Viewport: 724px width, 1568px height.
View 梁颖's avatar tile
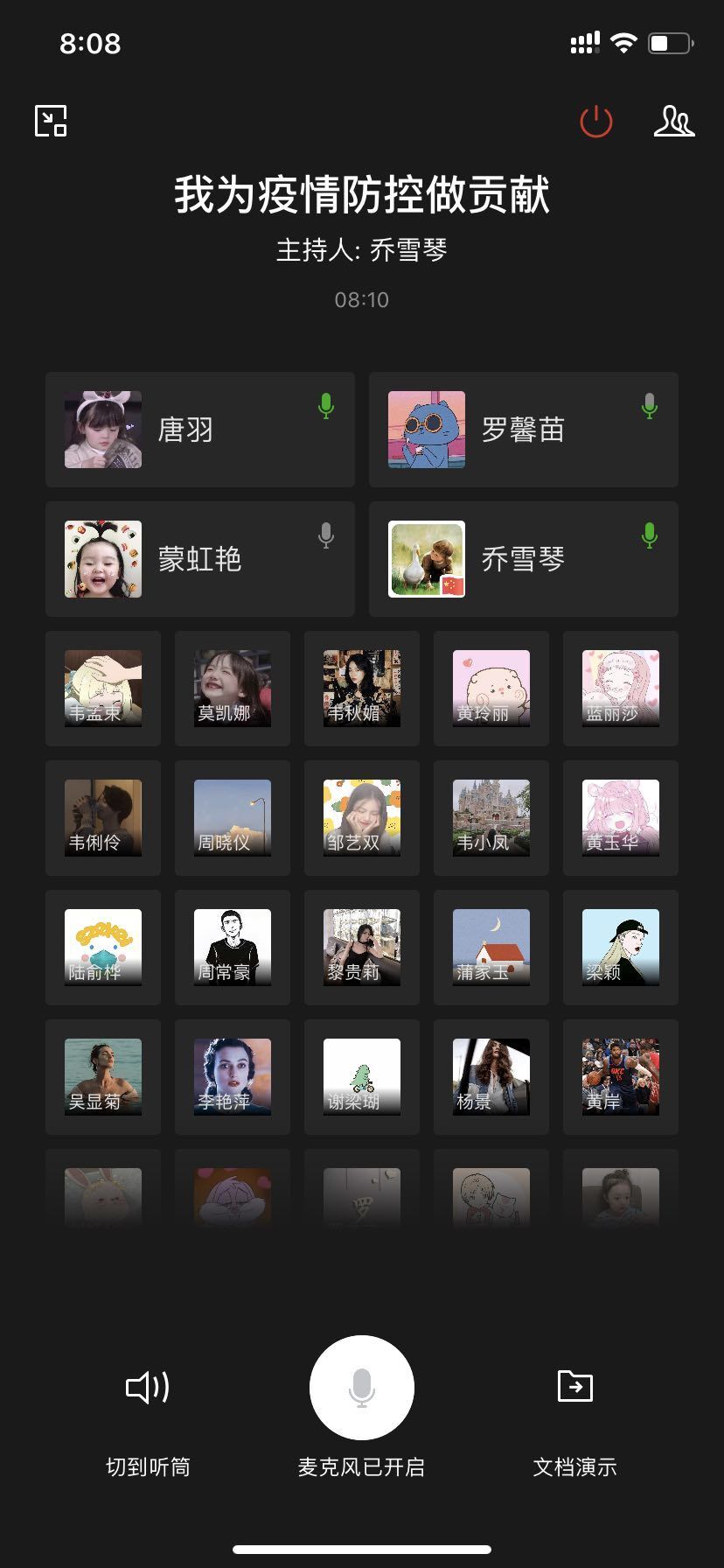[621, 948]
